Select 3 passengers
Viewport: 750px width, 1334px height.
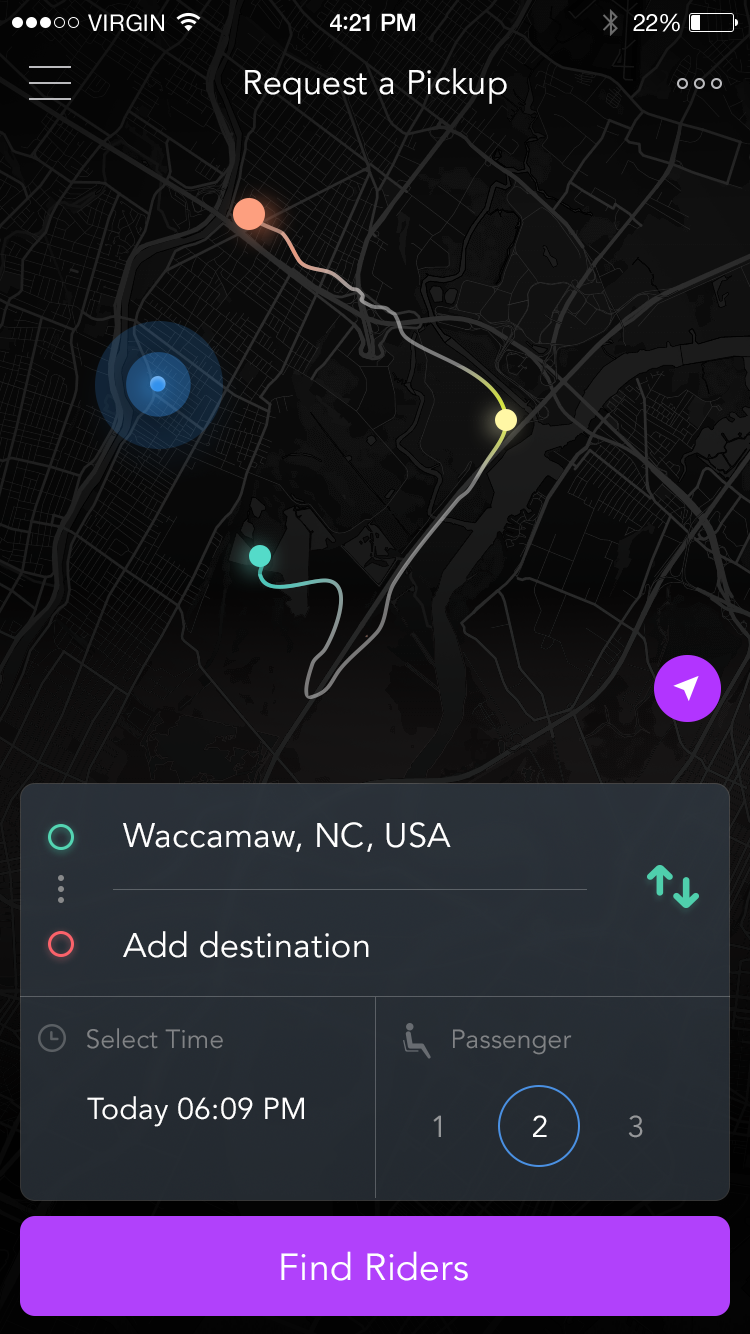click(x=635, y=1127)
